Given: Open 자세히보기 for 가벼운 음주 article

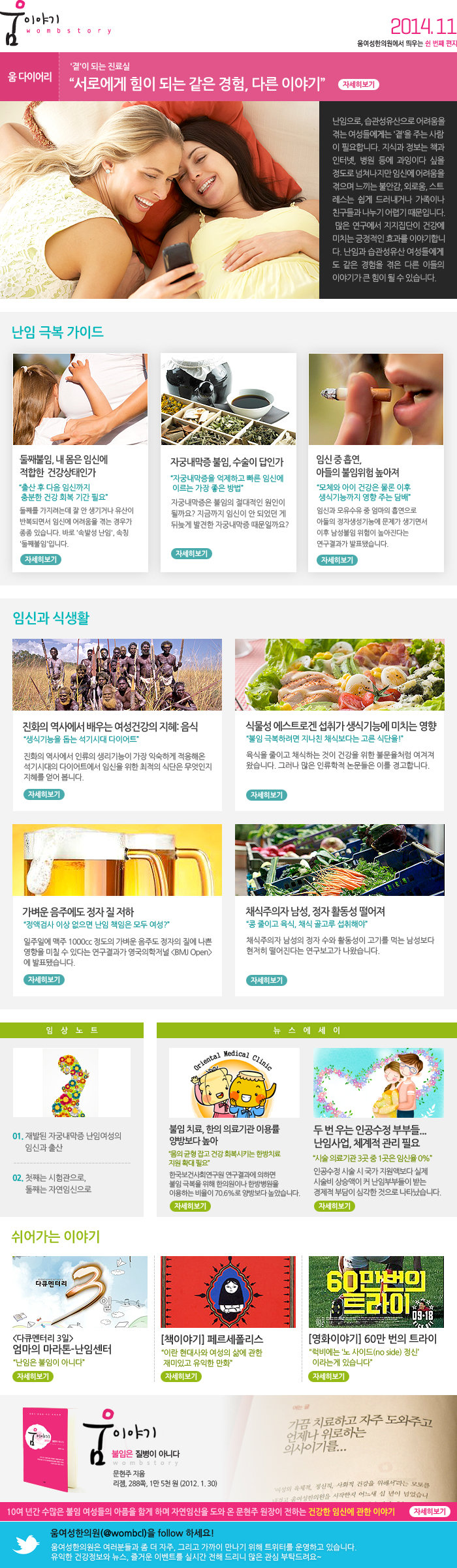Looking at the screenshot, I should pyautogui.click(x=44, y=979).
